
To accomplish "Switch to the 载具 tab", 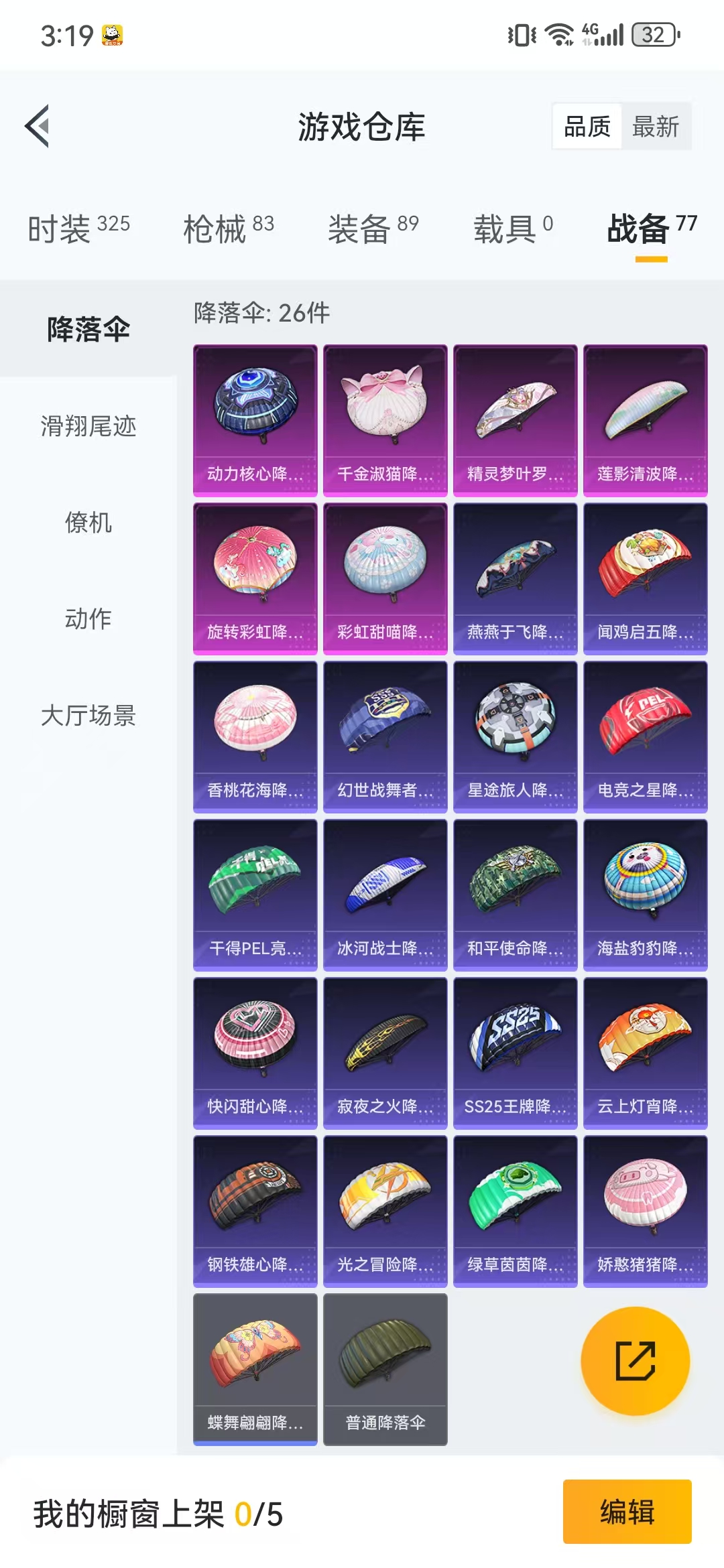I will [x=514, y=228].
